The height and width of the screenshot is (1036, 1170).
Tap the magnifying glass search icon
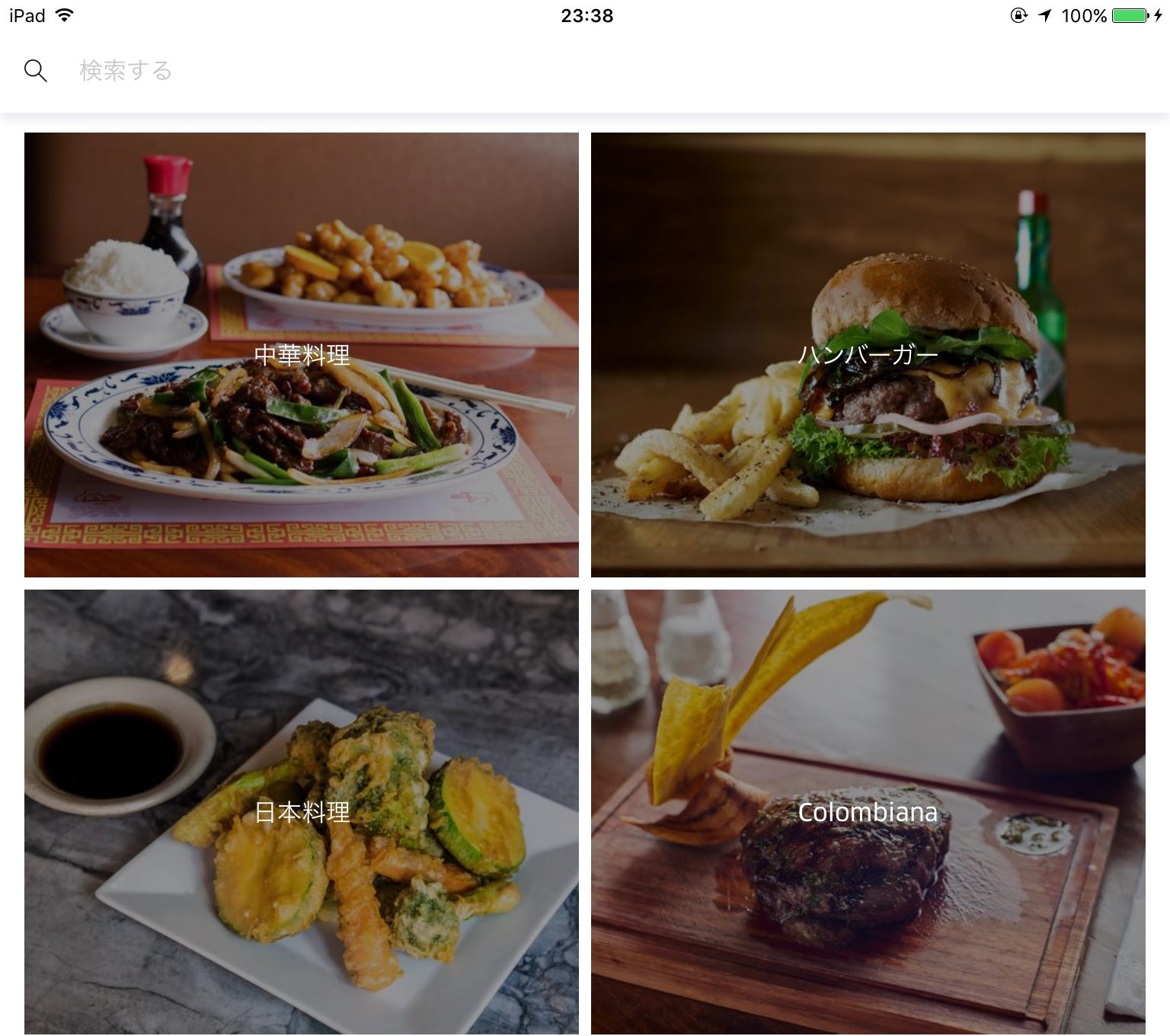[x=35, y=71]
